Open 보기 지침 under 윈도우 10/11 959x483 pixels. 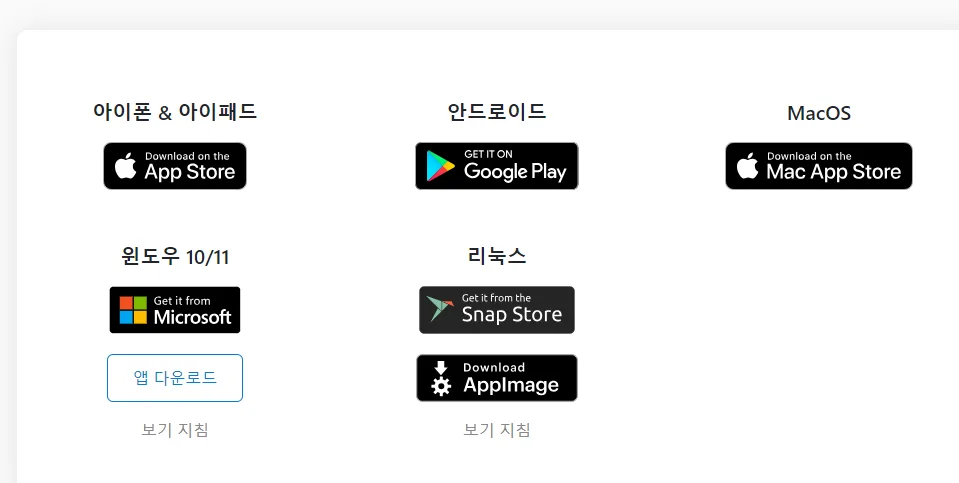point(175,430)
